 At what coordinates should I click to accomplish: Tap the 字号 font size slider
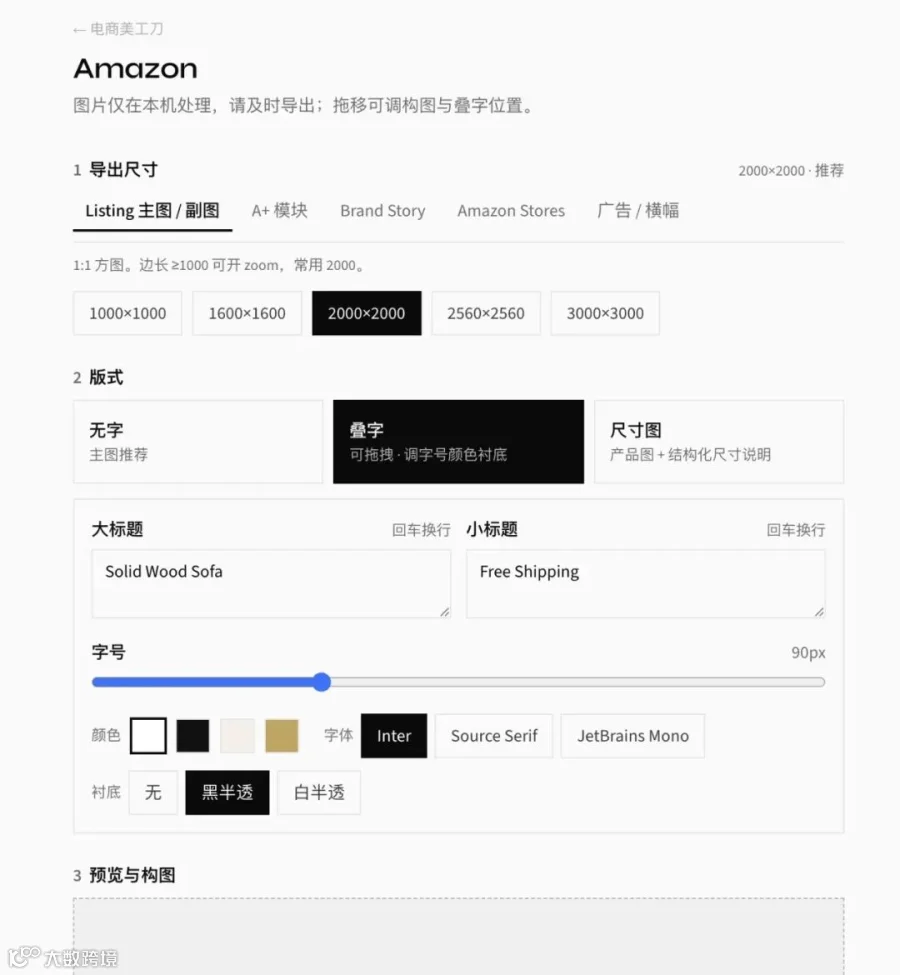(458, 682)
